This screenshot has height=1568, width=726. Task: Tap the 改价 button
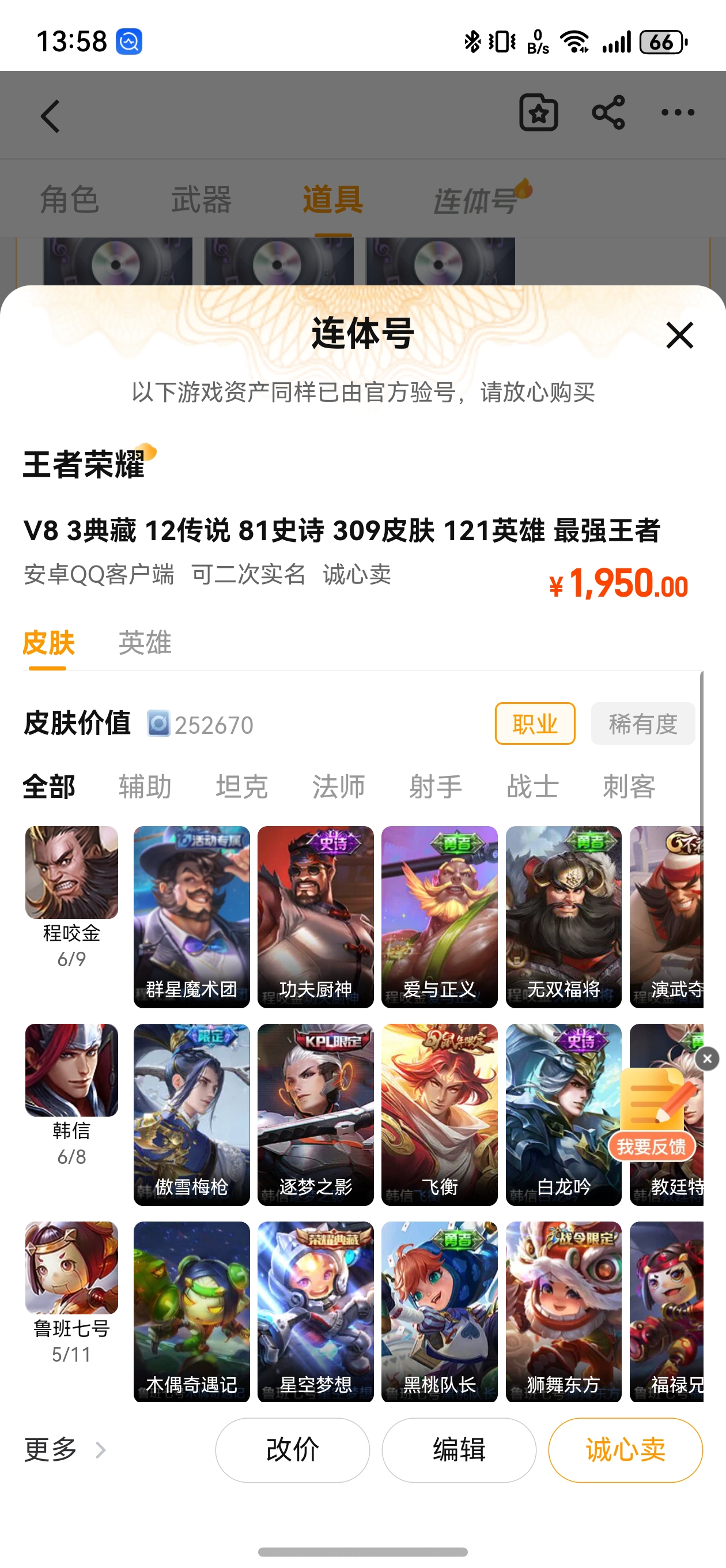[293, 1450]
